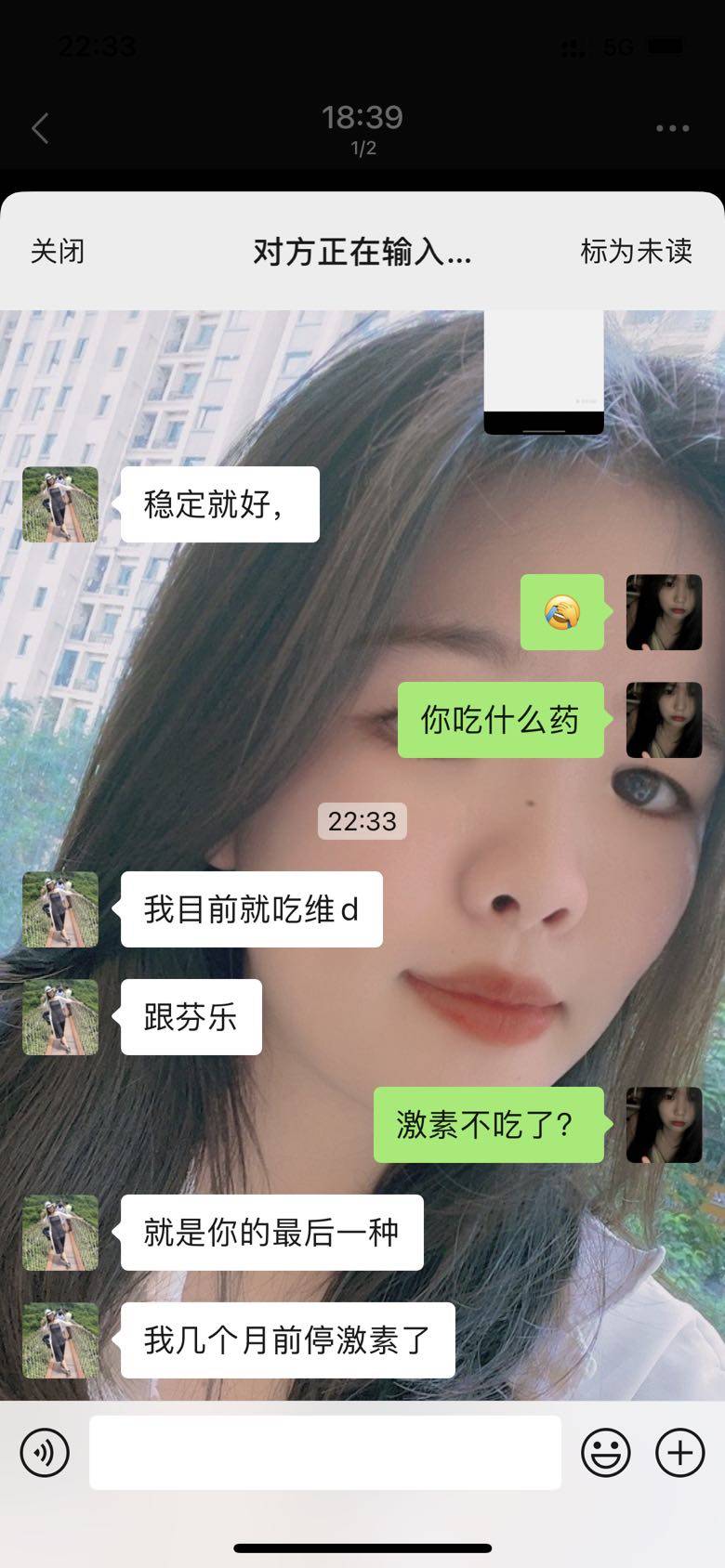
Task: Focus the message text field
Action: (325, 1452)
